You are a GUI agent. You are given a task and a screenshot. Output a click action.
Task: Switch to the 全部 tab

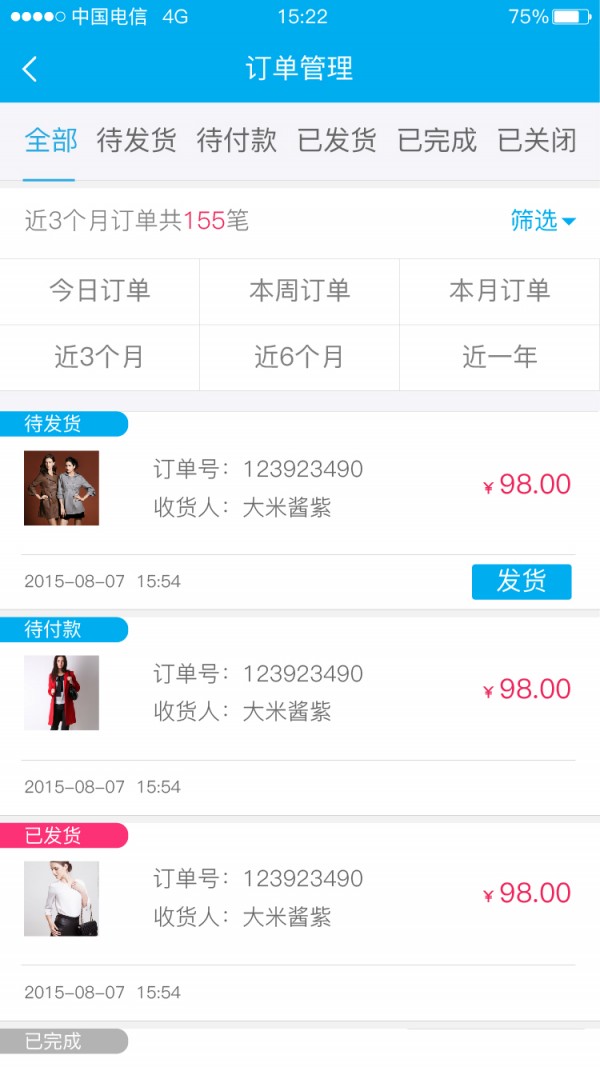pyautogui.click(x=50, y=141)
